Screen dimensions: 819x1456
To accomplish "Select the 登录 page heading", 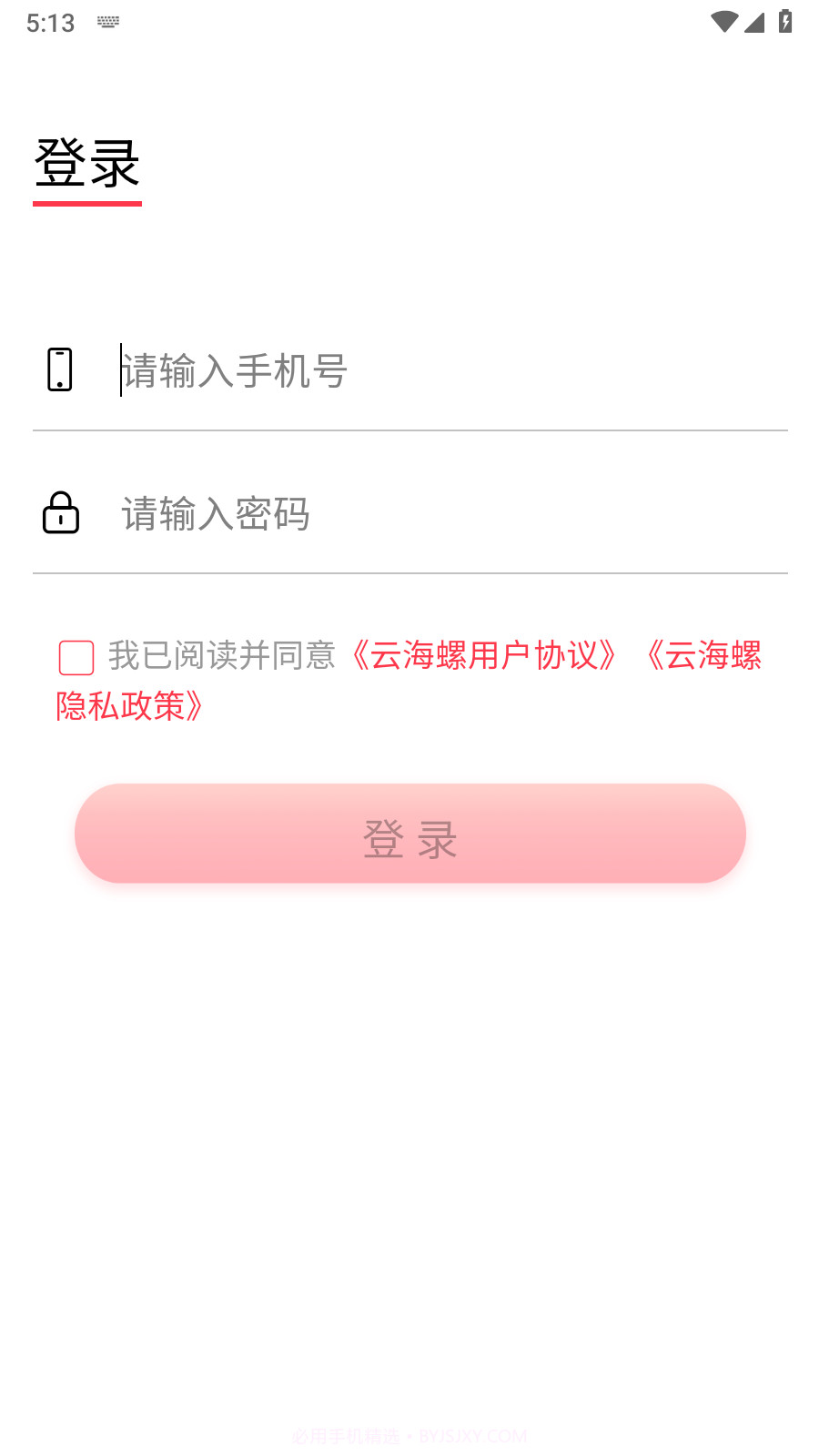I will pyautogui.click(x=86, y=164).
